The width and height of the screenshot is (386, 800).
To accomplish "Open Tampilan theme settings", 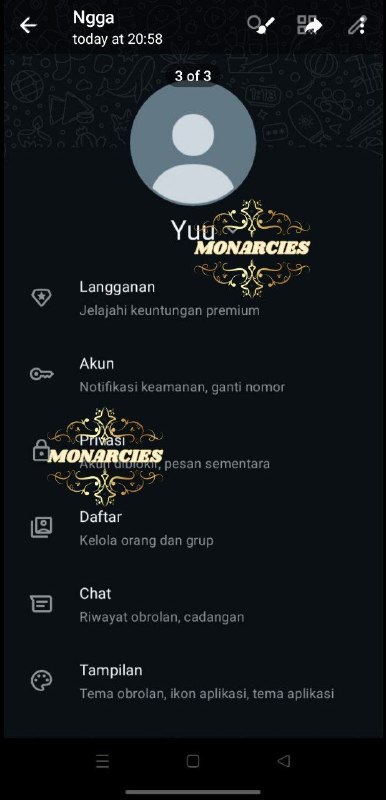I will click(193, 681).
